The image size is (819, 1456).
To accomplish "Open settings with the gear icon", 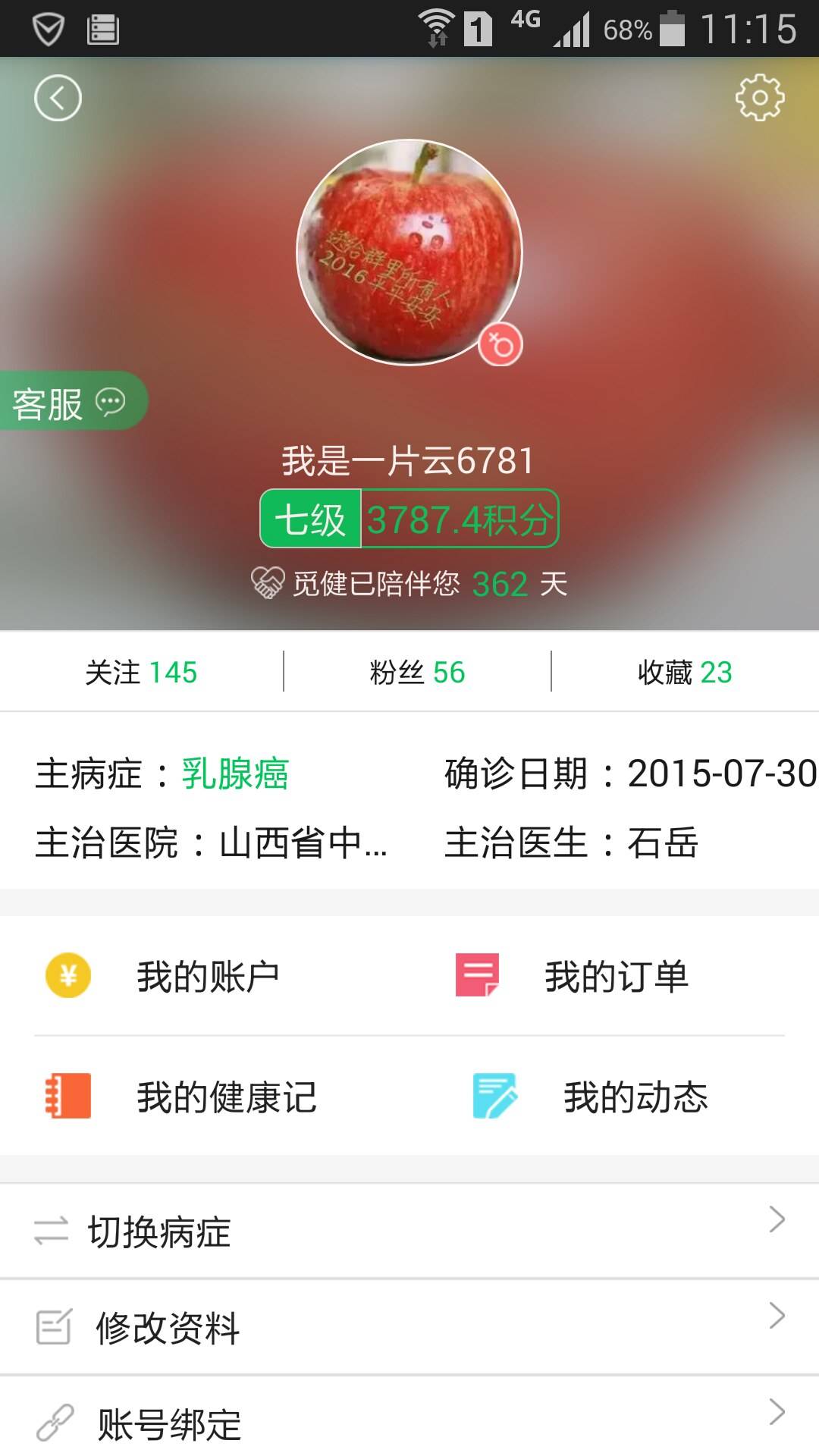I will (x=760, y=98).
